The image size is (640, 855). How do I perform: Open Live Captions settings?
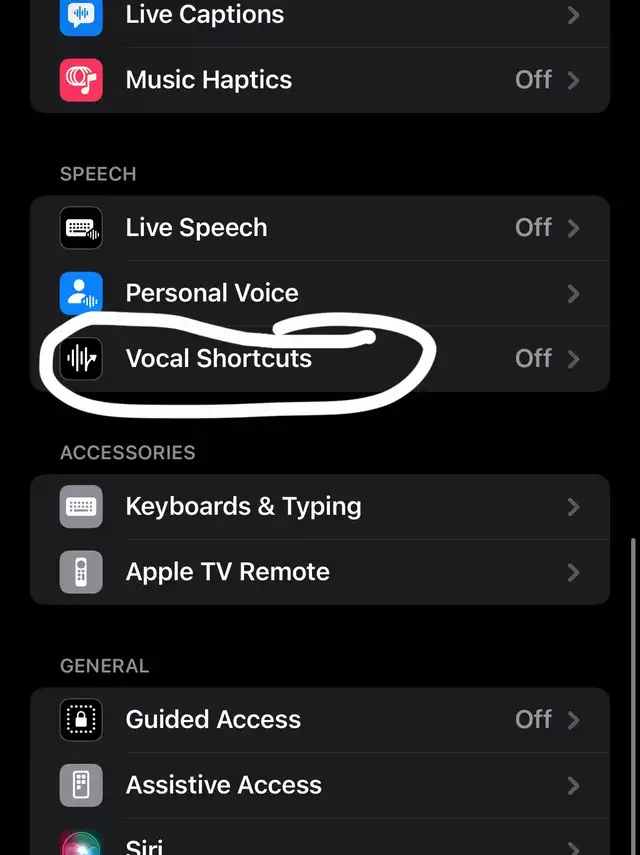click(x=320, y=16)
